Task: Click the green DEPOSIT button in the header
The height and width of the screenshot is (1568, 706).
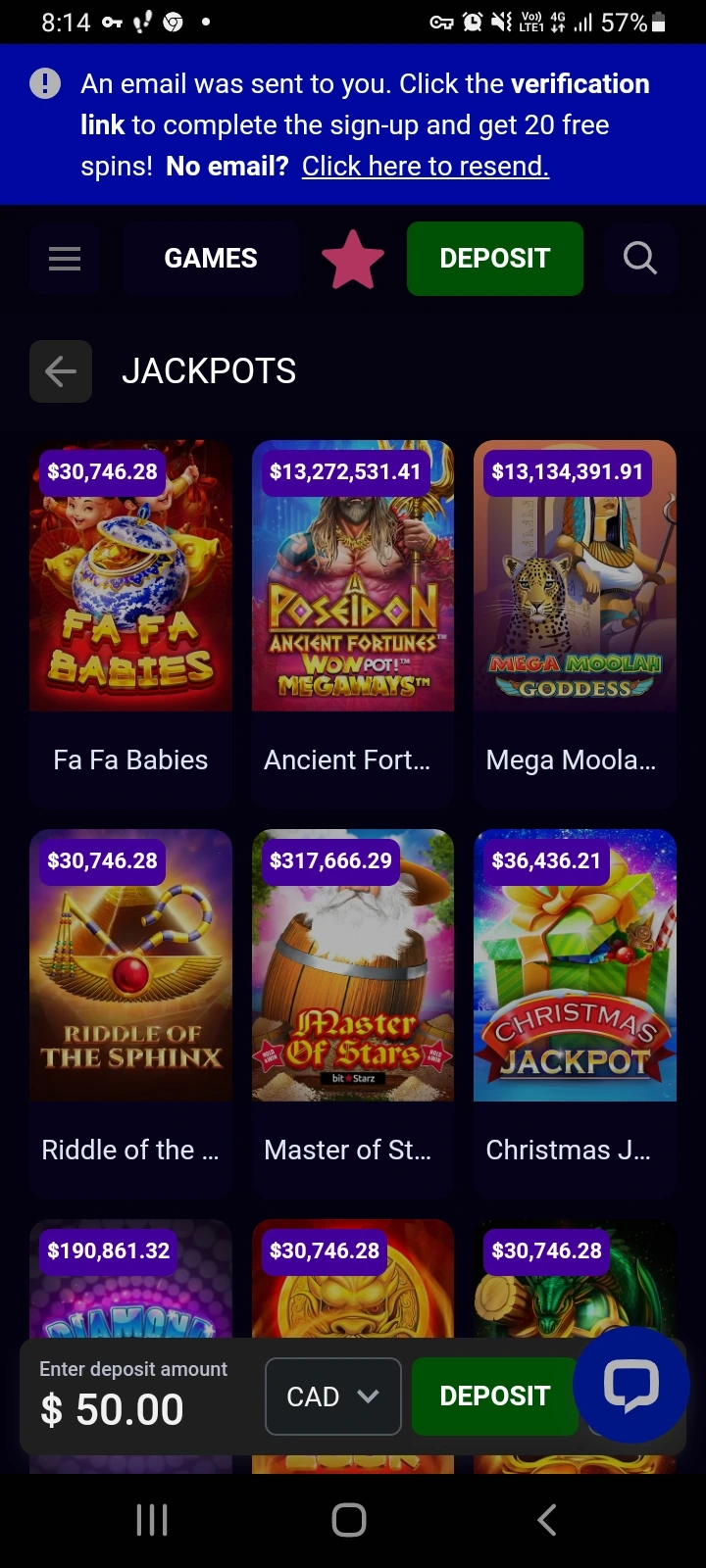Action: coord(494,258)
